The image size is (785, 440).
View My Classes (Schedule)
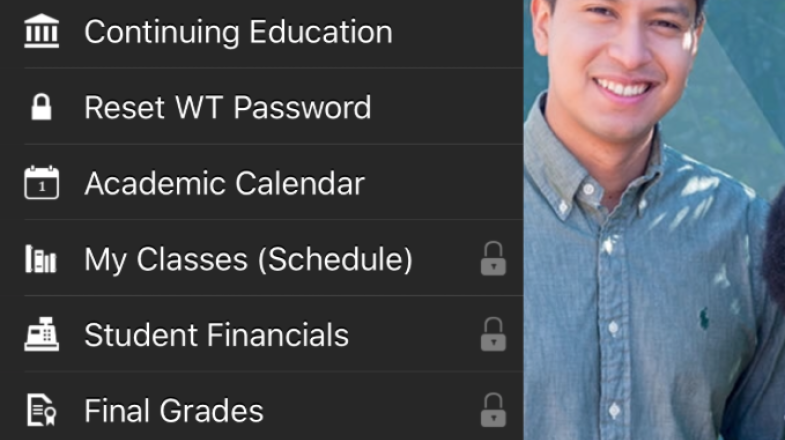248,260
